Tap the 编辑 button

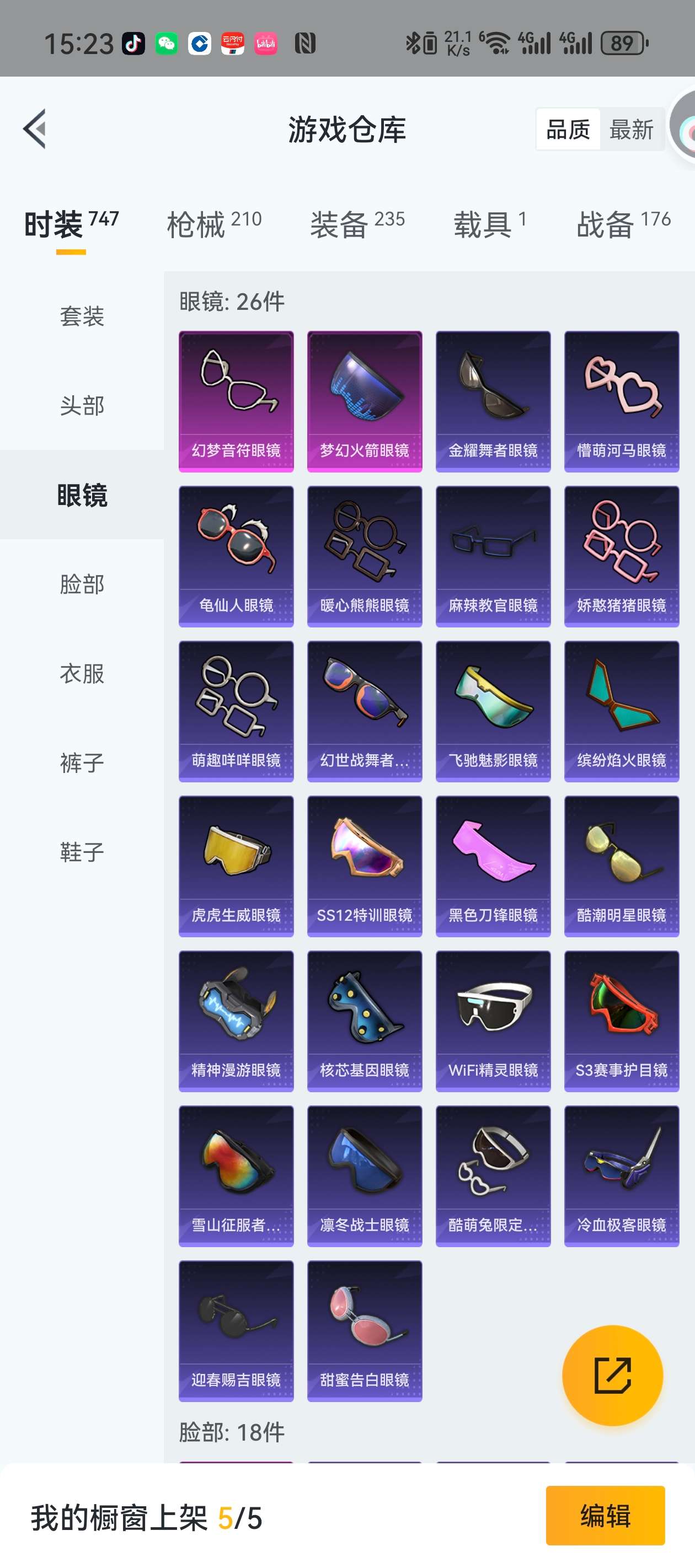605,1515
